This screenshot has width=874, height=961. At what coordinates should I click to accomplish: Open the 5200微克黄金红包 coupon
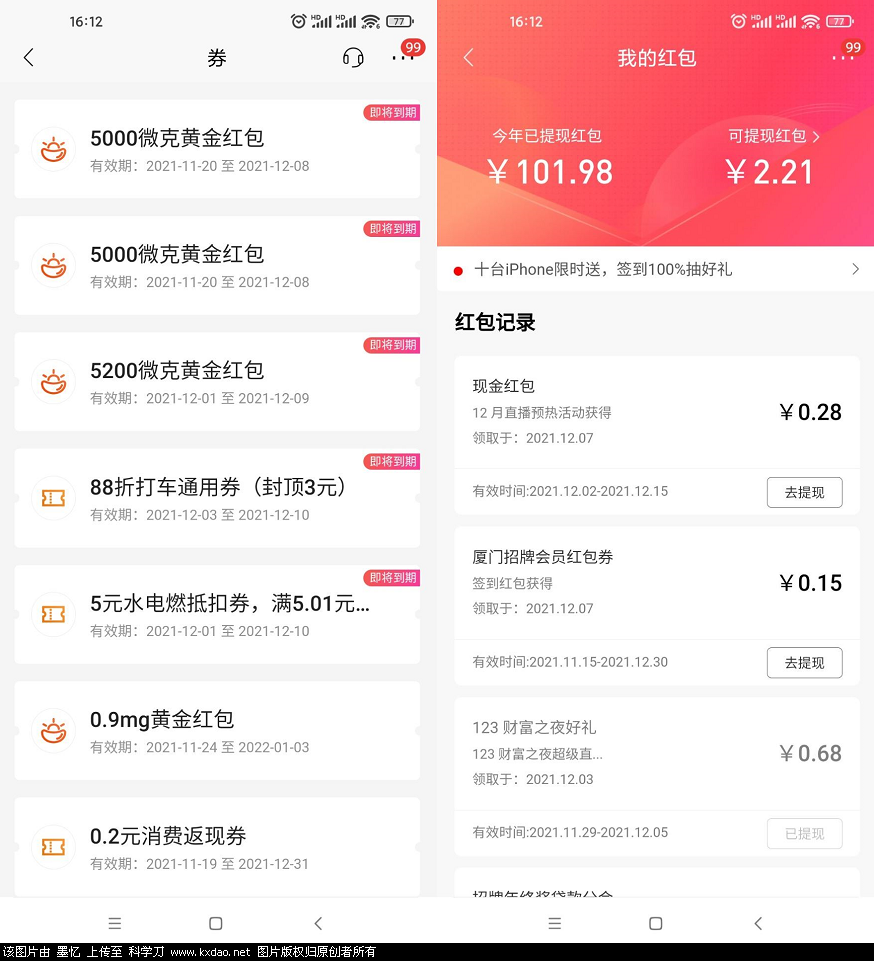coord(217,382)
